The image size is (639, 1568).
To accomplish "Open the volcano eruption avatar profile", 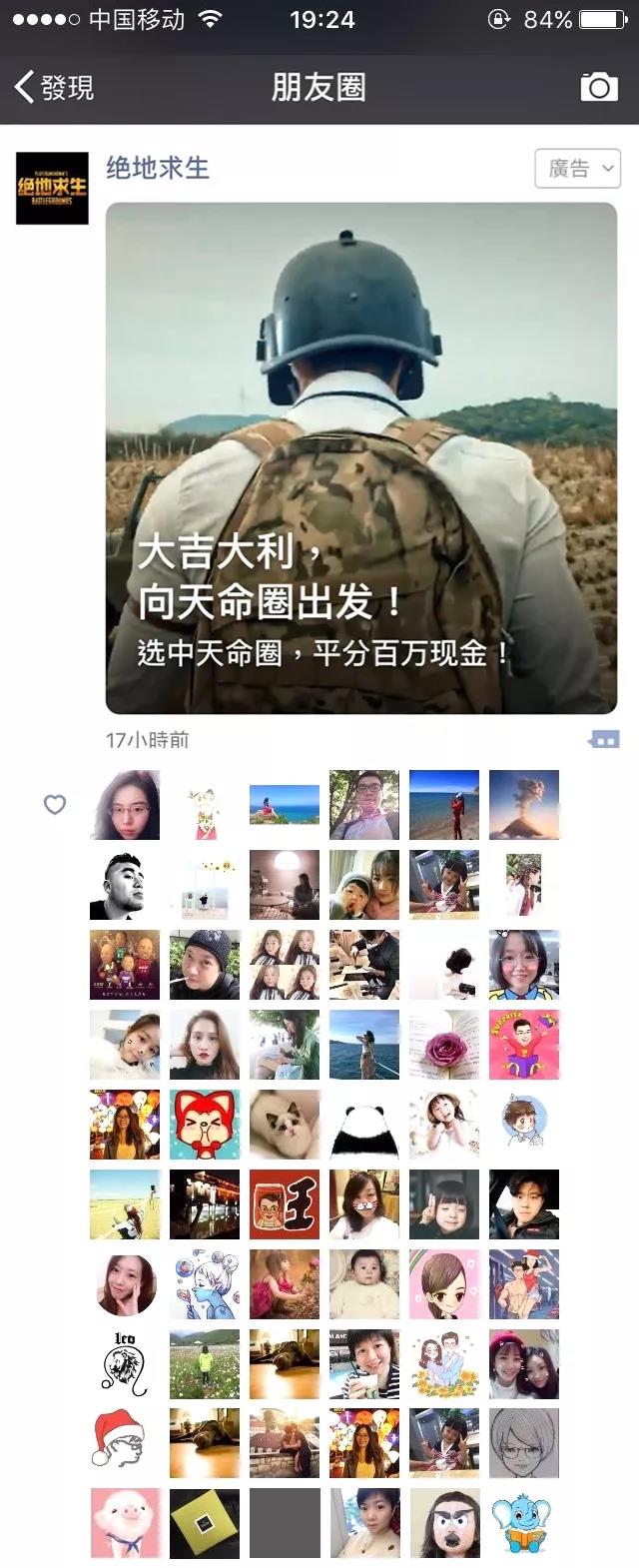I will click(524, 805).
